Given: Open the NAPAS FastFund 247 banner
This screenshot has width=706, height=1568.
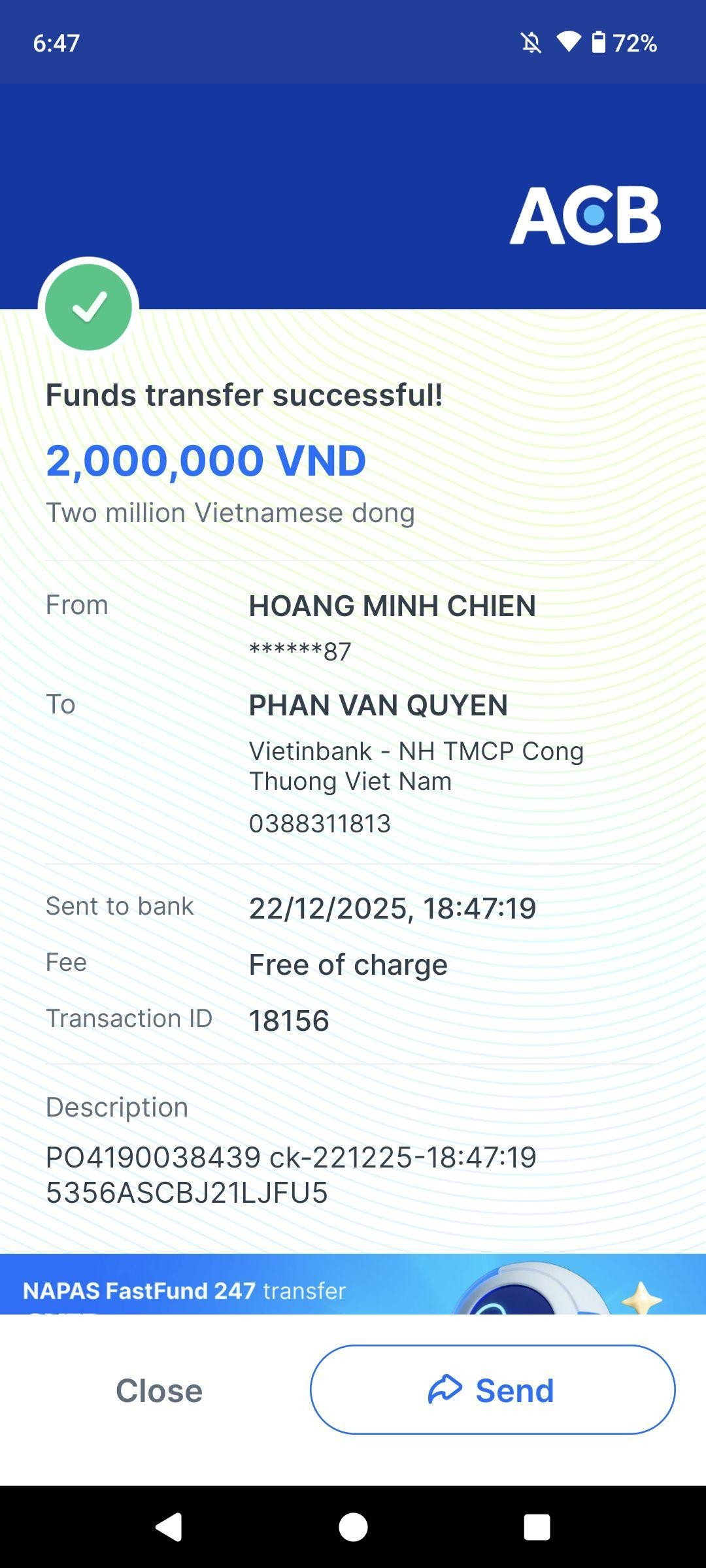Looking at the screenshot, I should point(353,1284).
